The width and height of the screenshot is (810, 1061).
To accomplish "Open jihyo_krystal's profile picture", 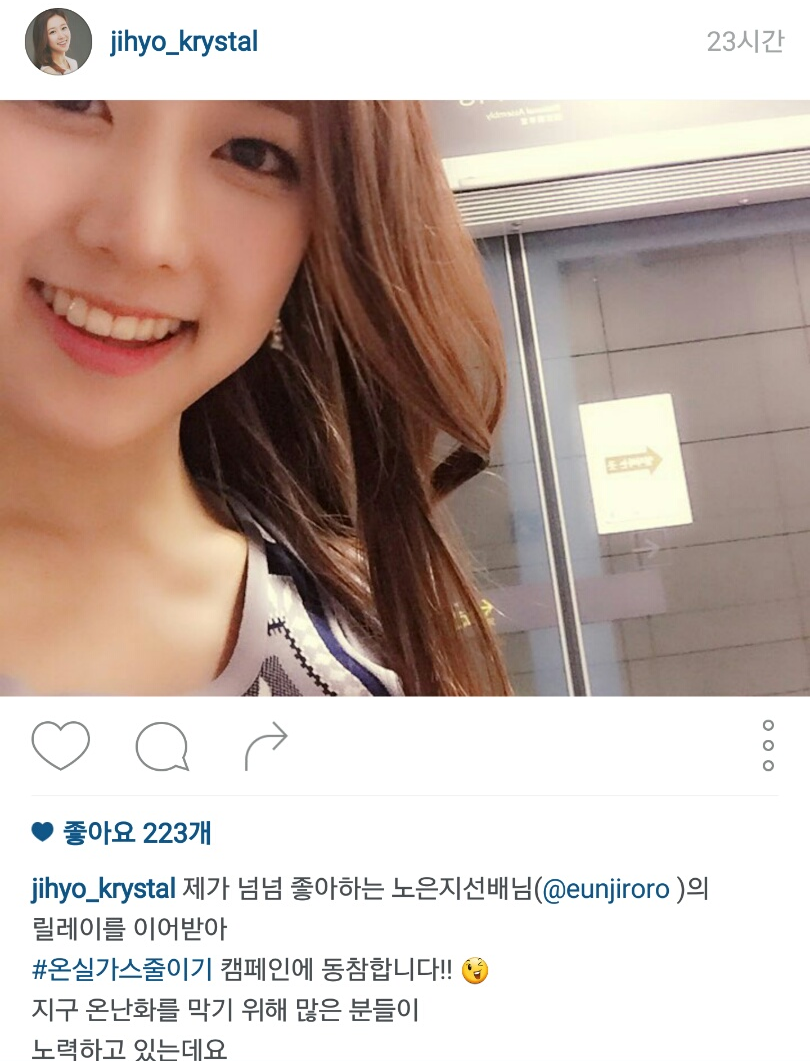I will click(58, 42).
